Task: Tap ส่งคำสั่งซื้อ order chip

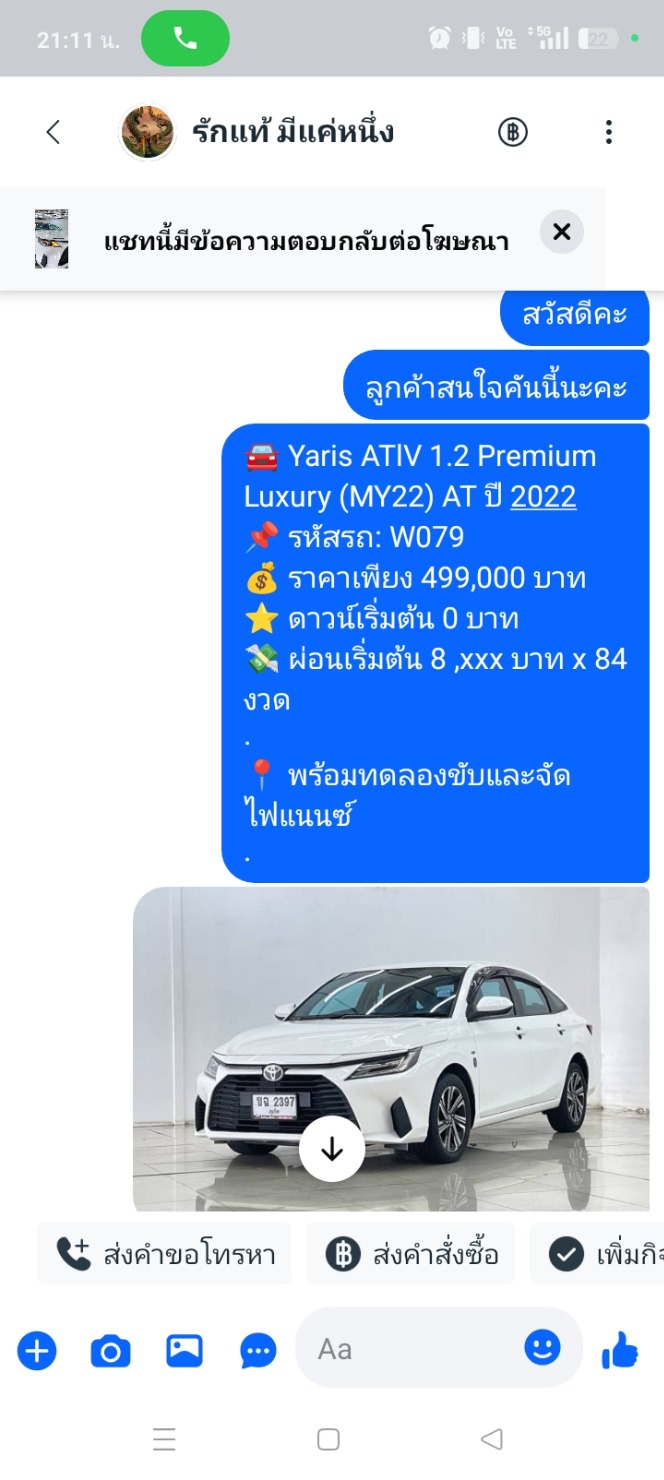Action: 411,1254
